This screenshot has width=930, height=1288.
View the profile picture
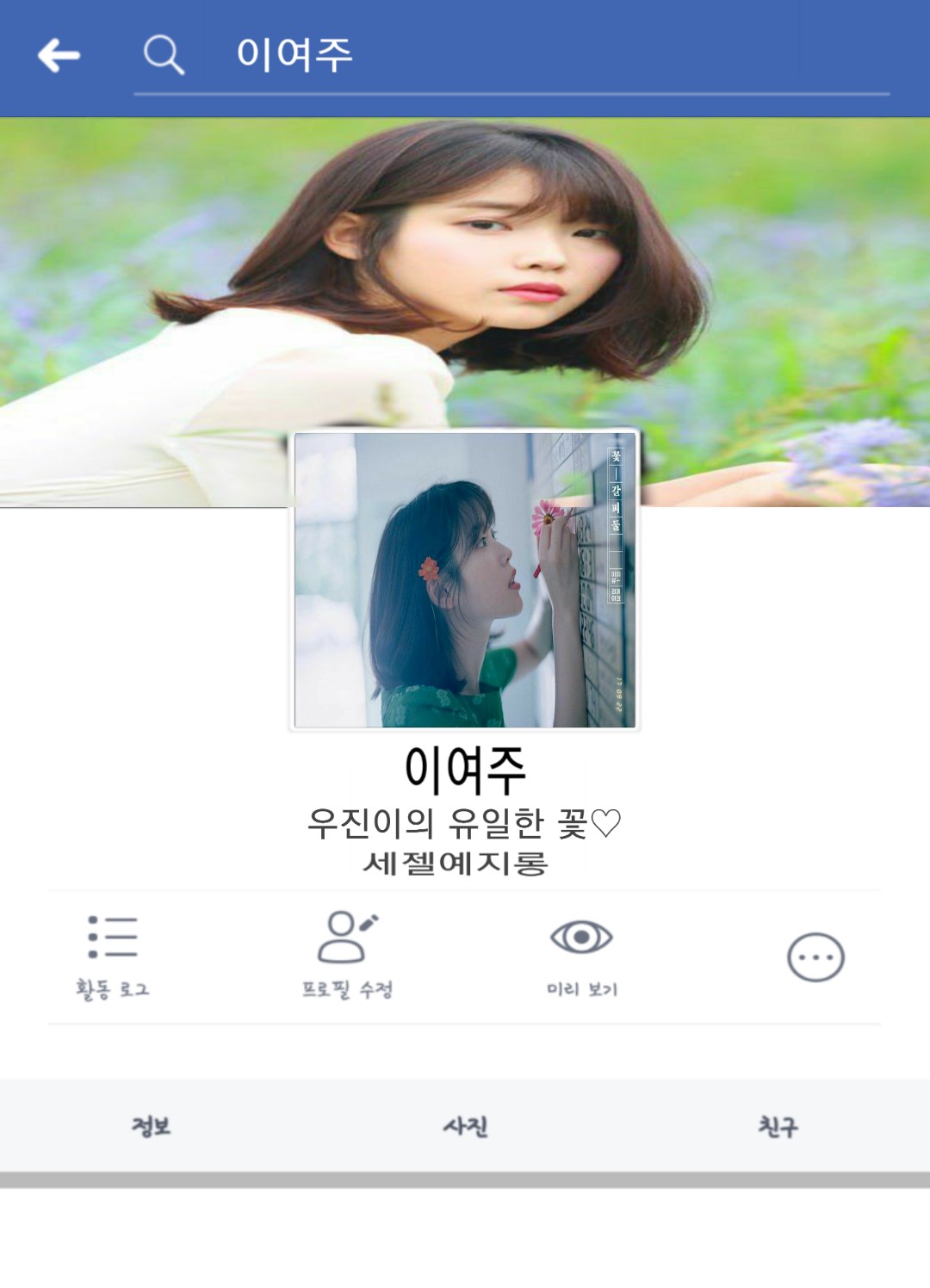tap(465, 579)
